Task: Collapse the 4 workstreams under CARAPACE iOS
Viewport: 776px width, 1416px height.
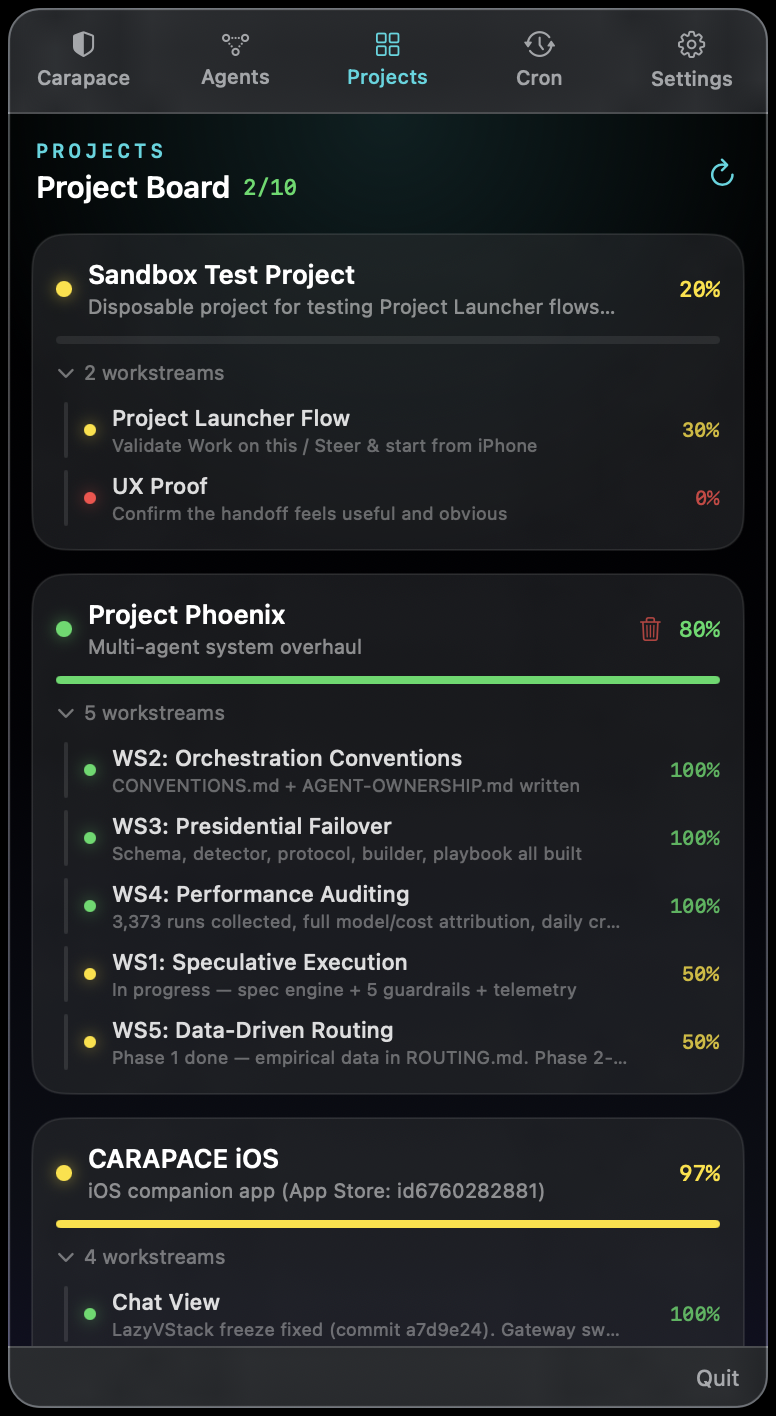Action: tap(66, 1257)
